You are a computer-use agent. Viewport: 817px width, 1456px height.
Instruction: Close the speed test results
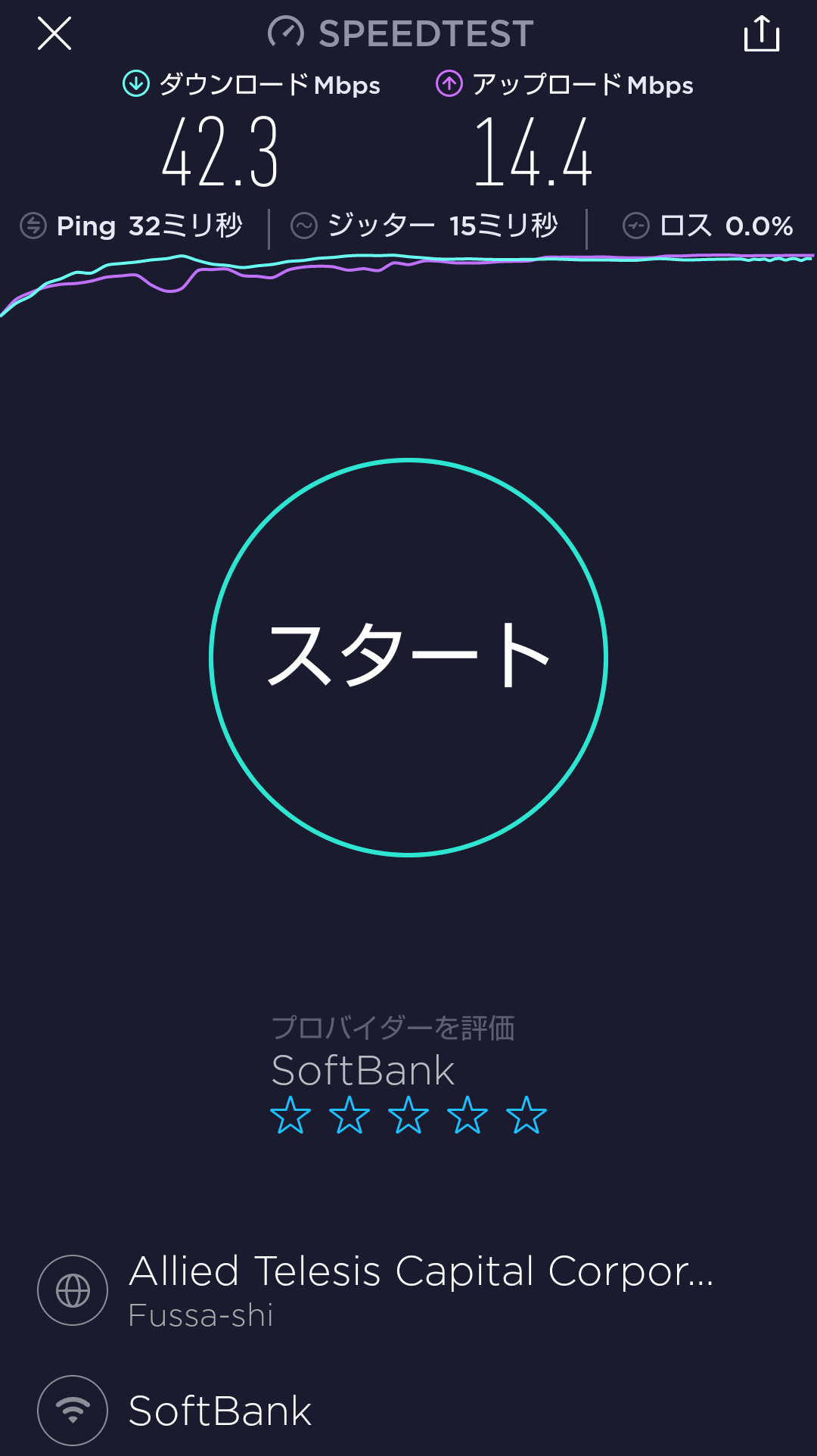click(54, 34)
